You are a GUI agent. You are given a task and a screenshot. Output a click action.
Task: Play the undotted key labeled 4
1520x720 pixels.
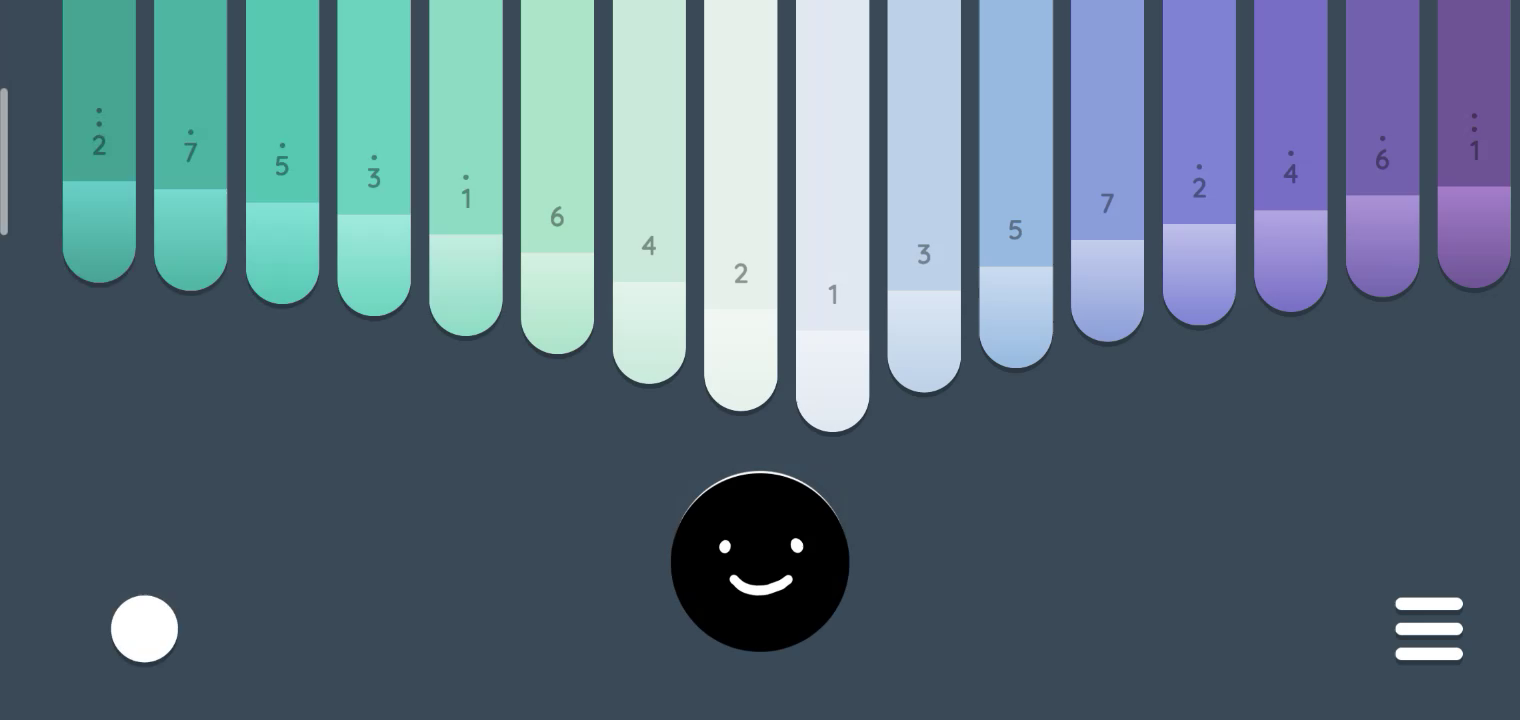click(x=649, y=192)
